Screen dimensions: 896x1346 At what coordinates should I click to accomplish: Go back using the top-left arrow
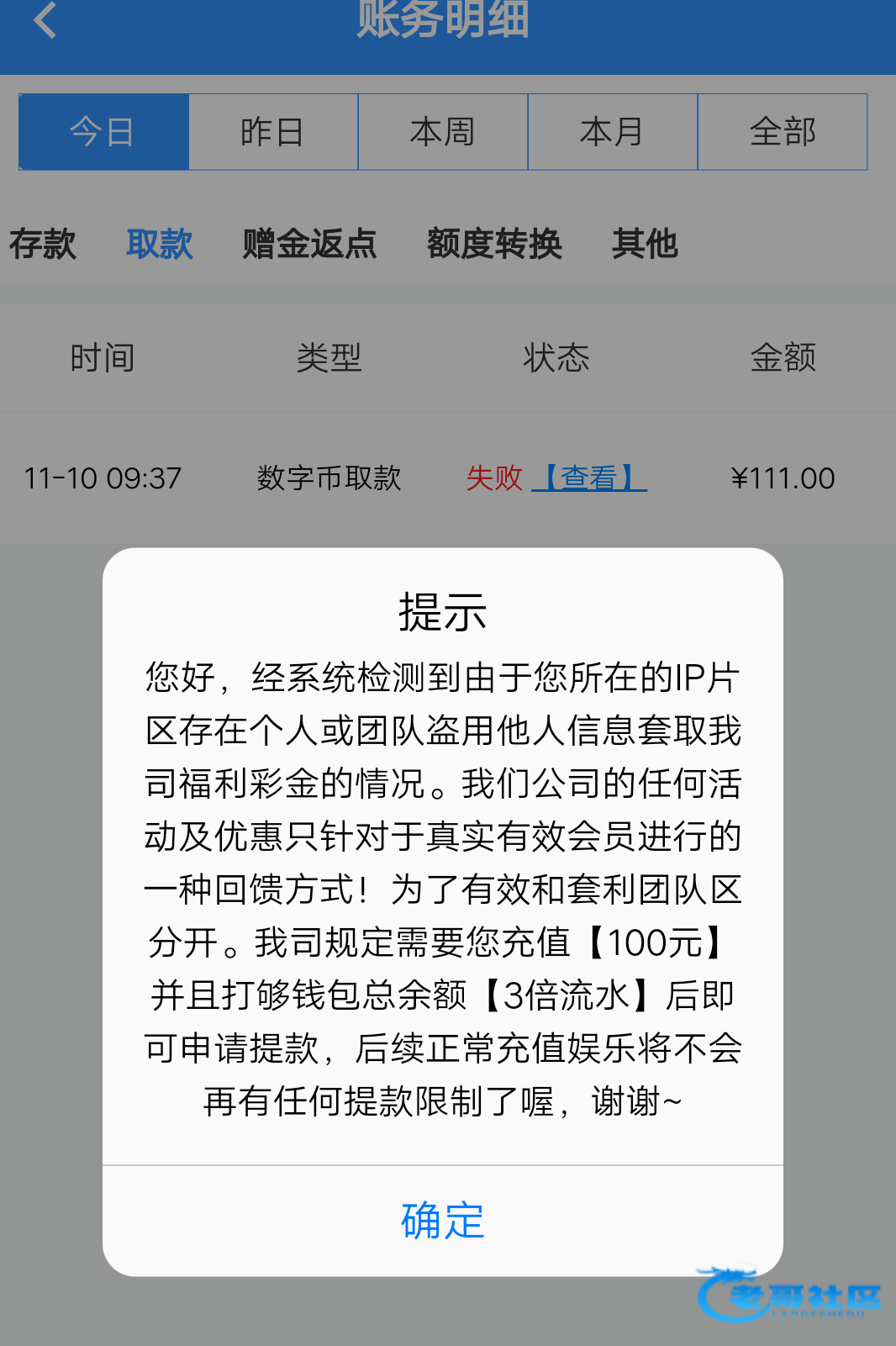(45, 20)
